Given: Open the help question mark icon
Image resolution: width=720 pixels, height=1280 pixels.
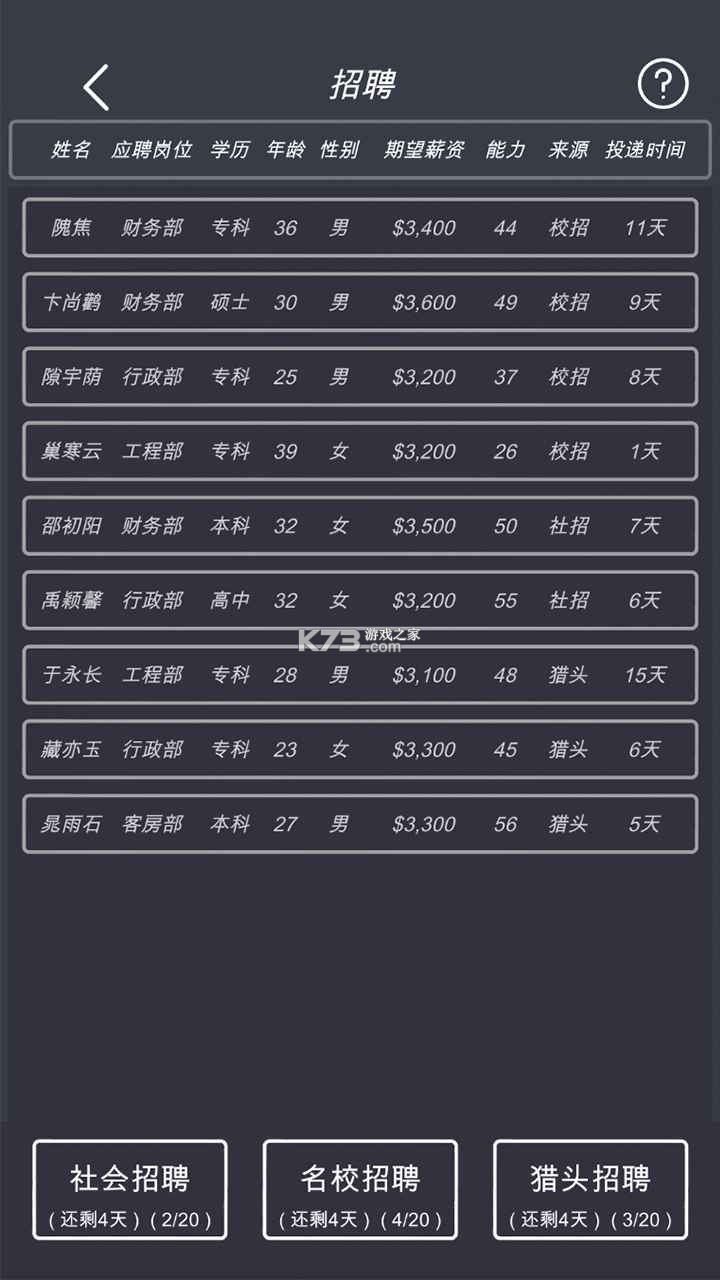Looking at the screenshot, I should pos(663,85).
